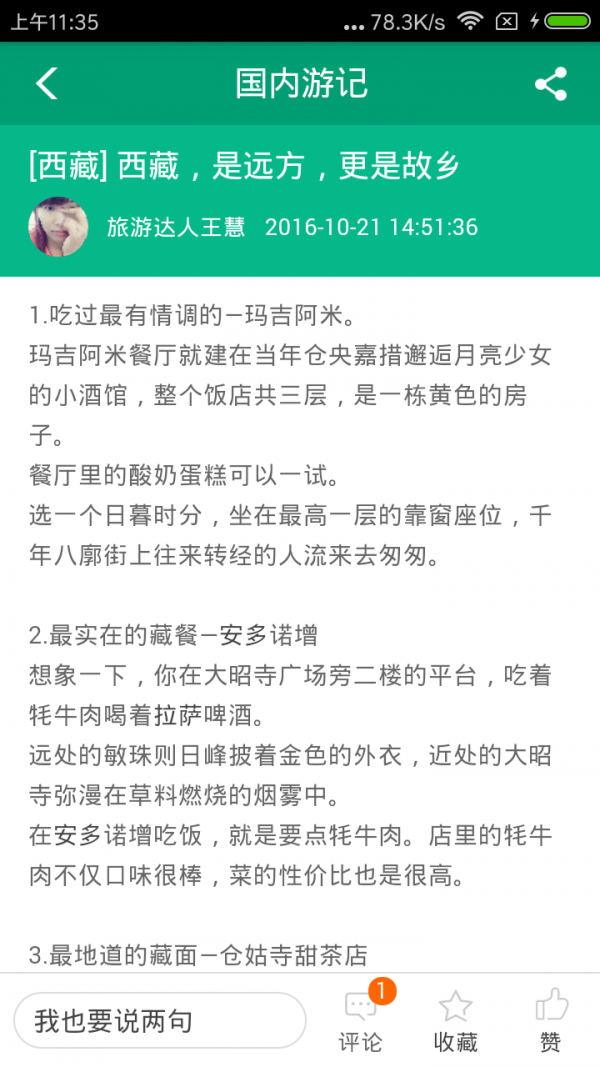Share this travel note
The height and width of the screenshot is (1067, 600).
coord(550,84)
